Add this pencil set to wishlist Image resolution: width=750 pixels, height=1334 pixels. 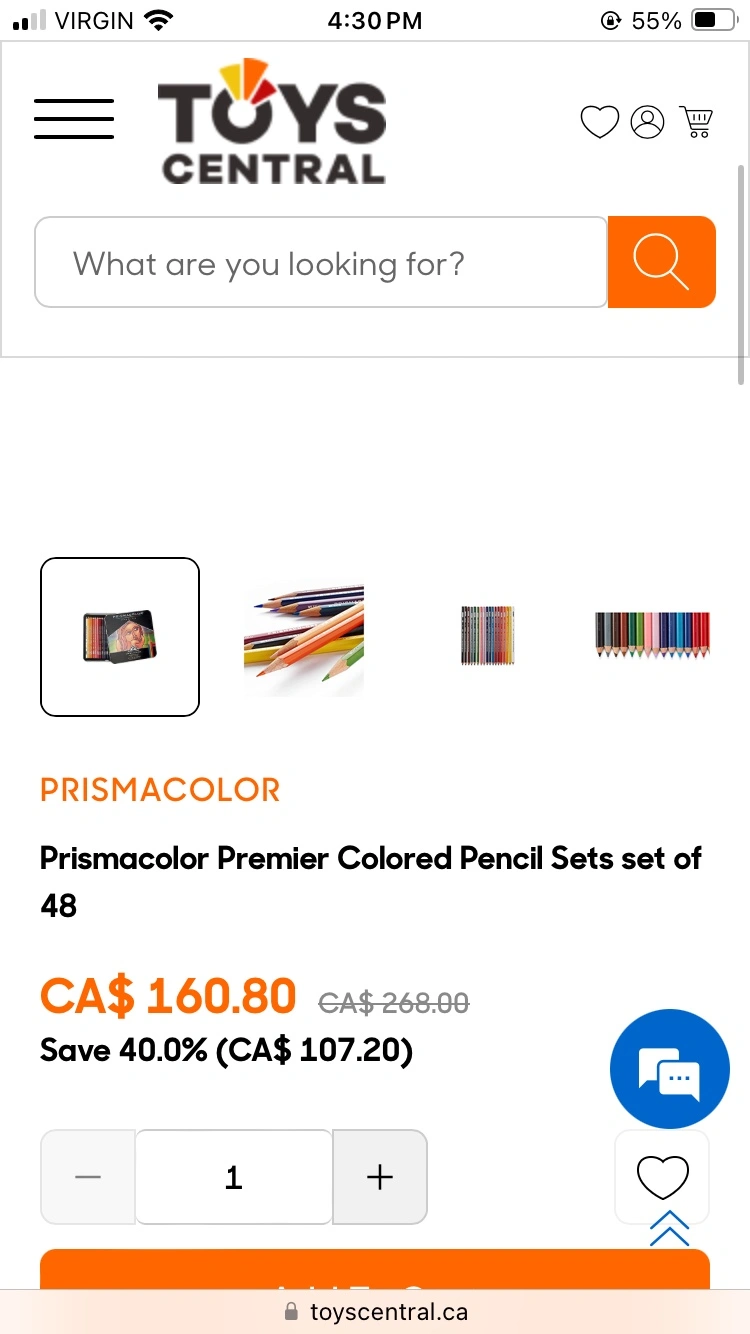(x=662, y=1175)
